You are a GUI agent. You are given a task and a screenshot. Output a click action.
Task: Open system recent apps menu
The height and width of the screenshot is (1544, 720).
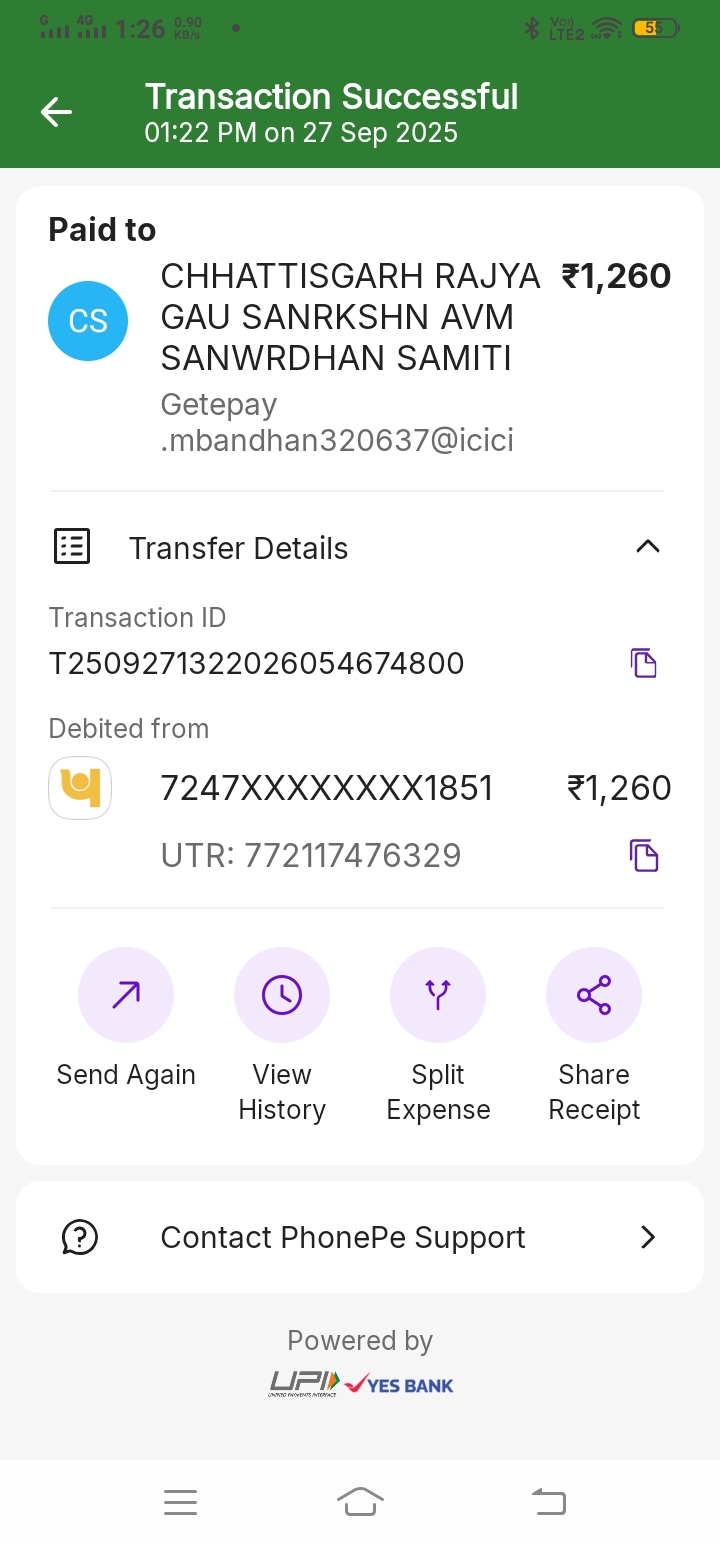(x=180, y=1501)
